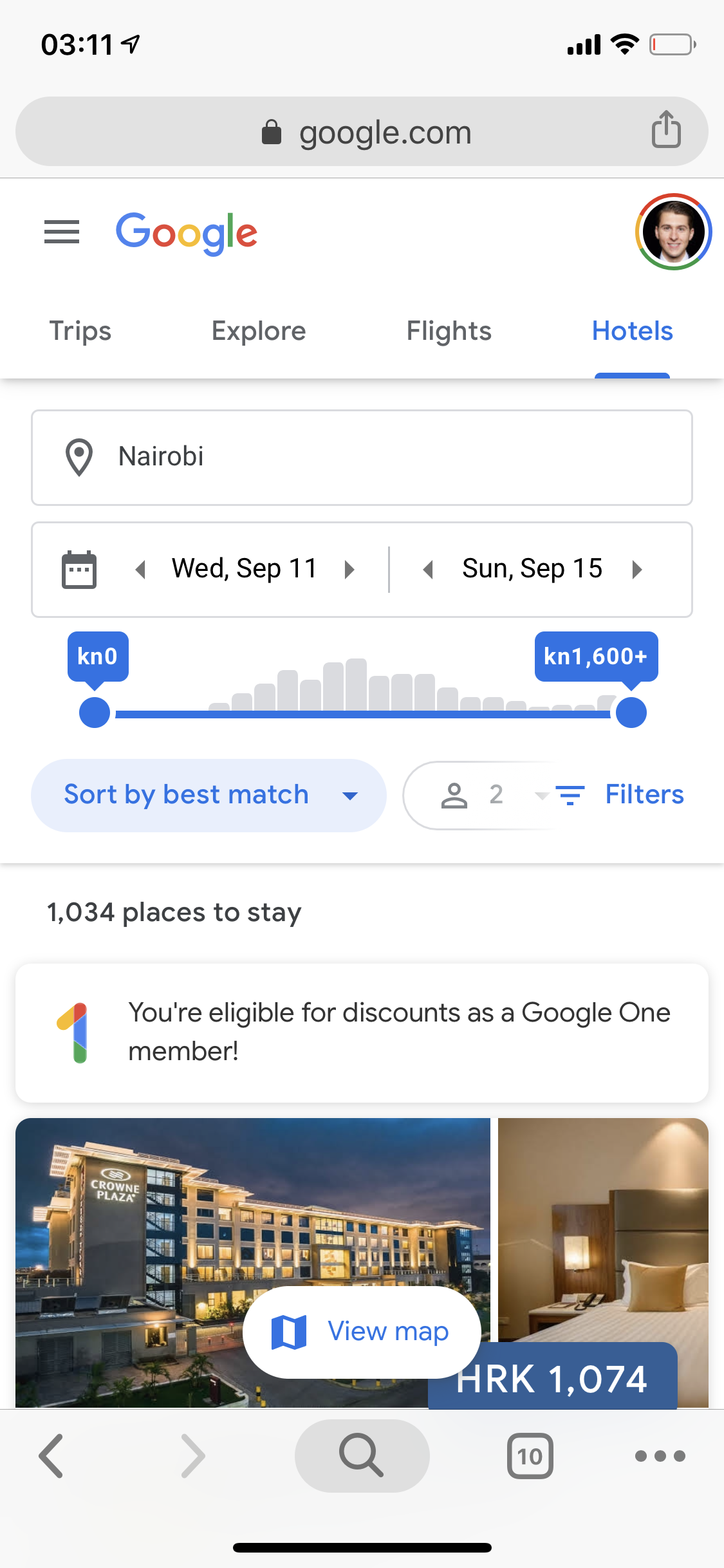Screen dimensions: 724x1568
Task: Open the browser's three-dot menu
Action: click(660, 1456)
